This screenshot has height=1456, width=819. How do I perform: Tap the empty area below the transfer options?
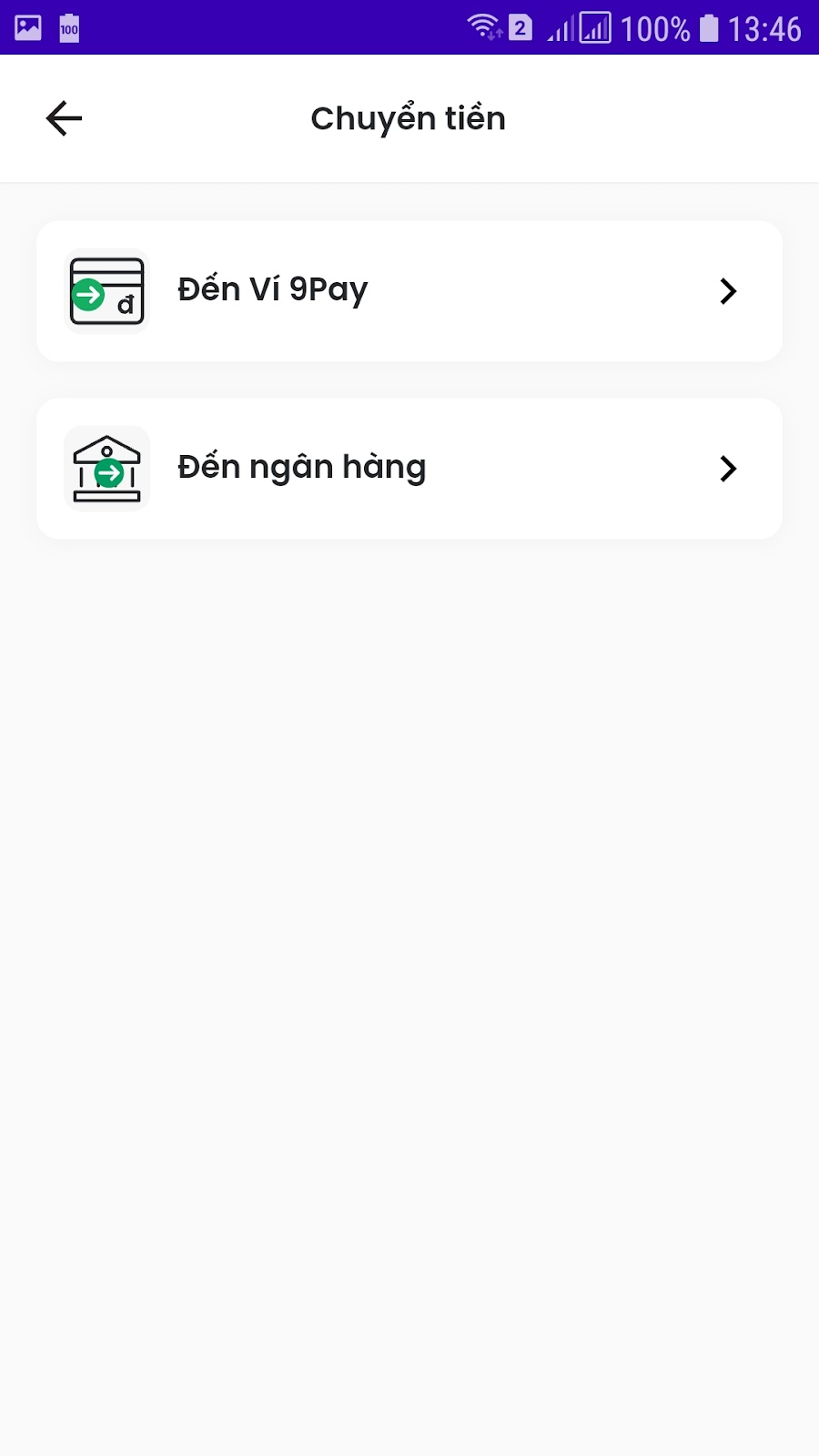pyautogui.click(x=409, y=910)
